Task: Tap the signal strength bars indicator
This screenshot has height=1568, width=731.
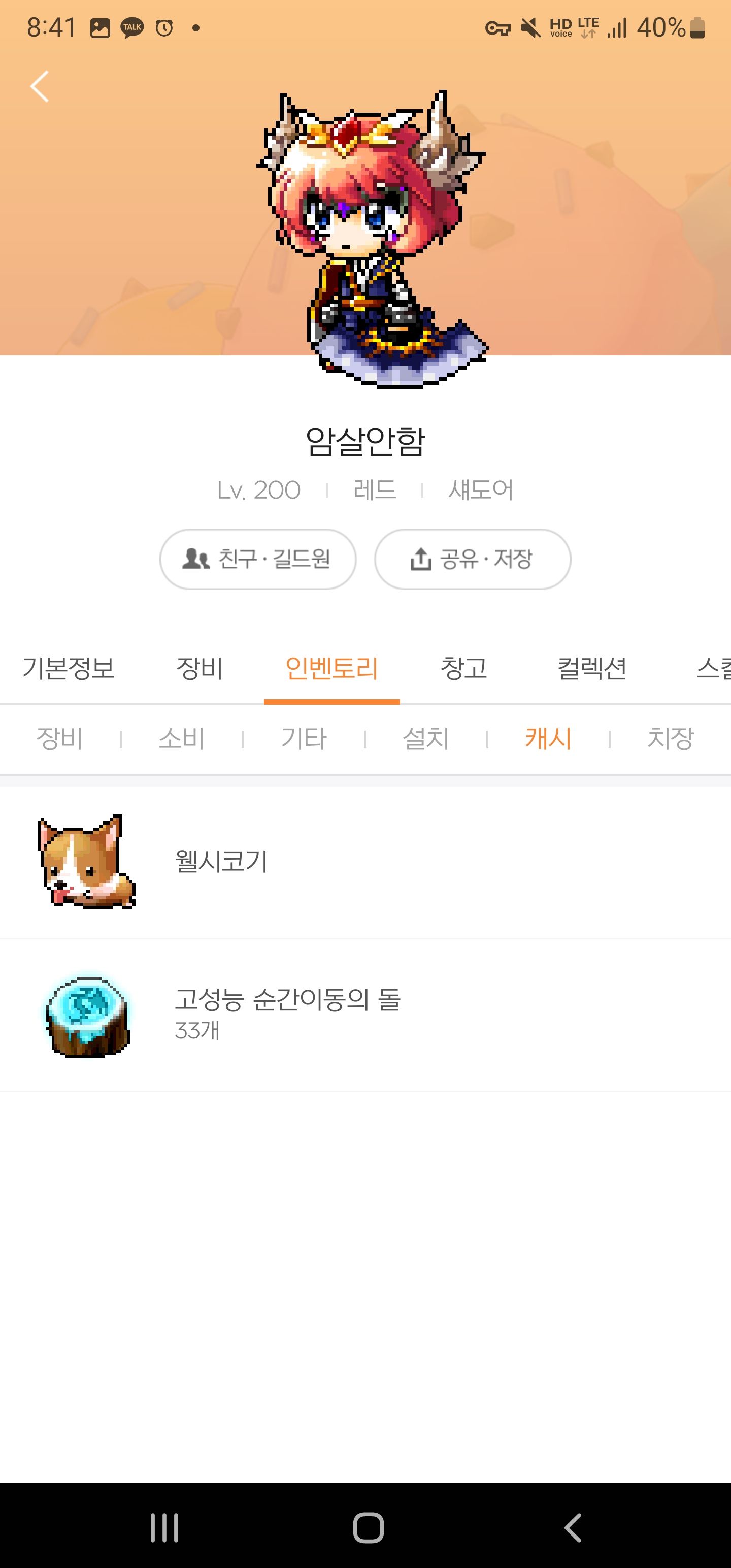Action: coord(616,27)
